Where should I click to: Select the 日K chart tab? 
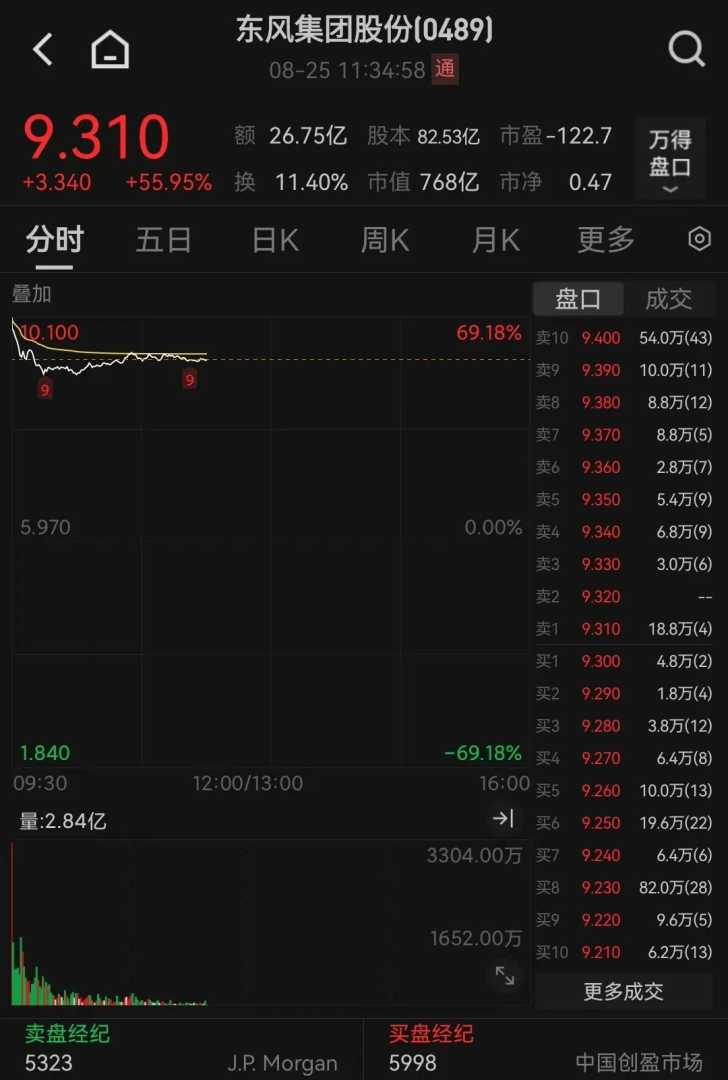(x=275, y=240)
